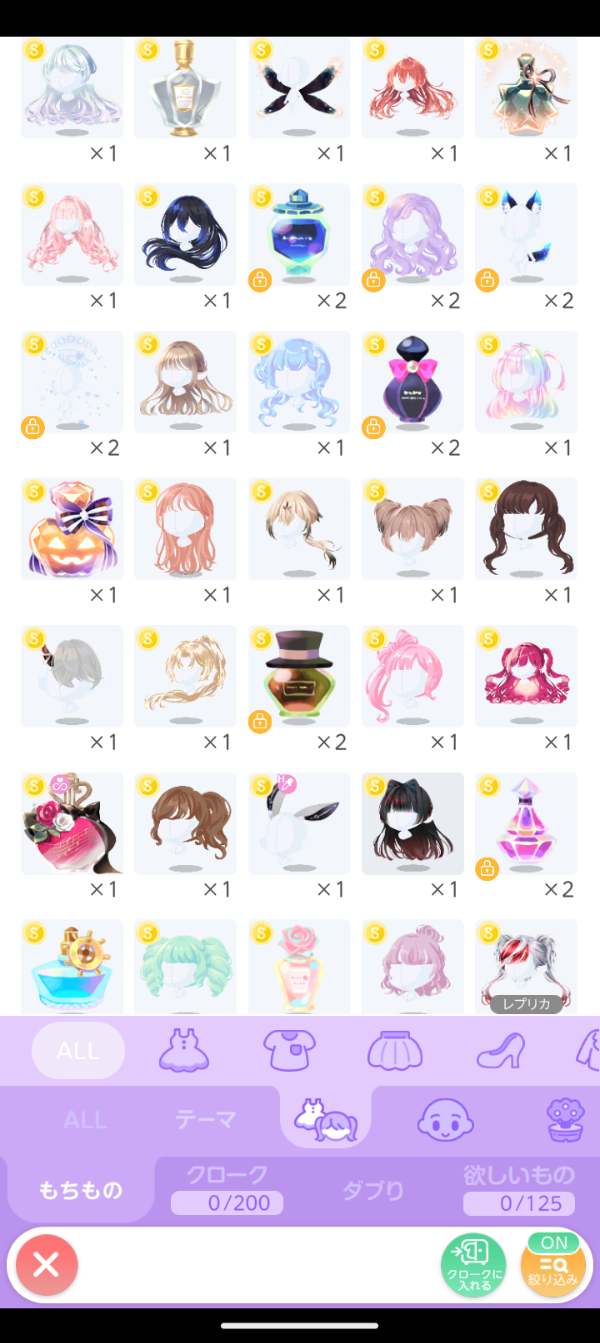This screenshot has width=600, height=1343.
Task: Pick the black hair with bow item
Action: pos(413,823)
